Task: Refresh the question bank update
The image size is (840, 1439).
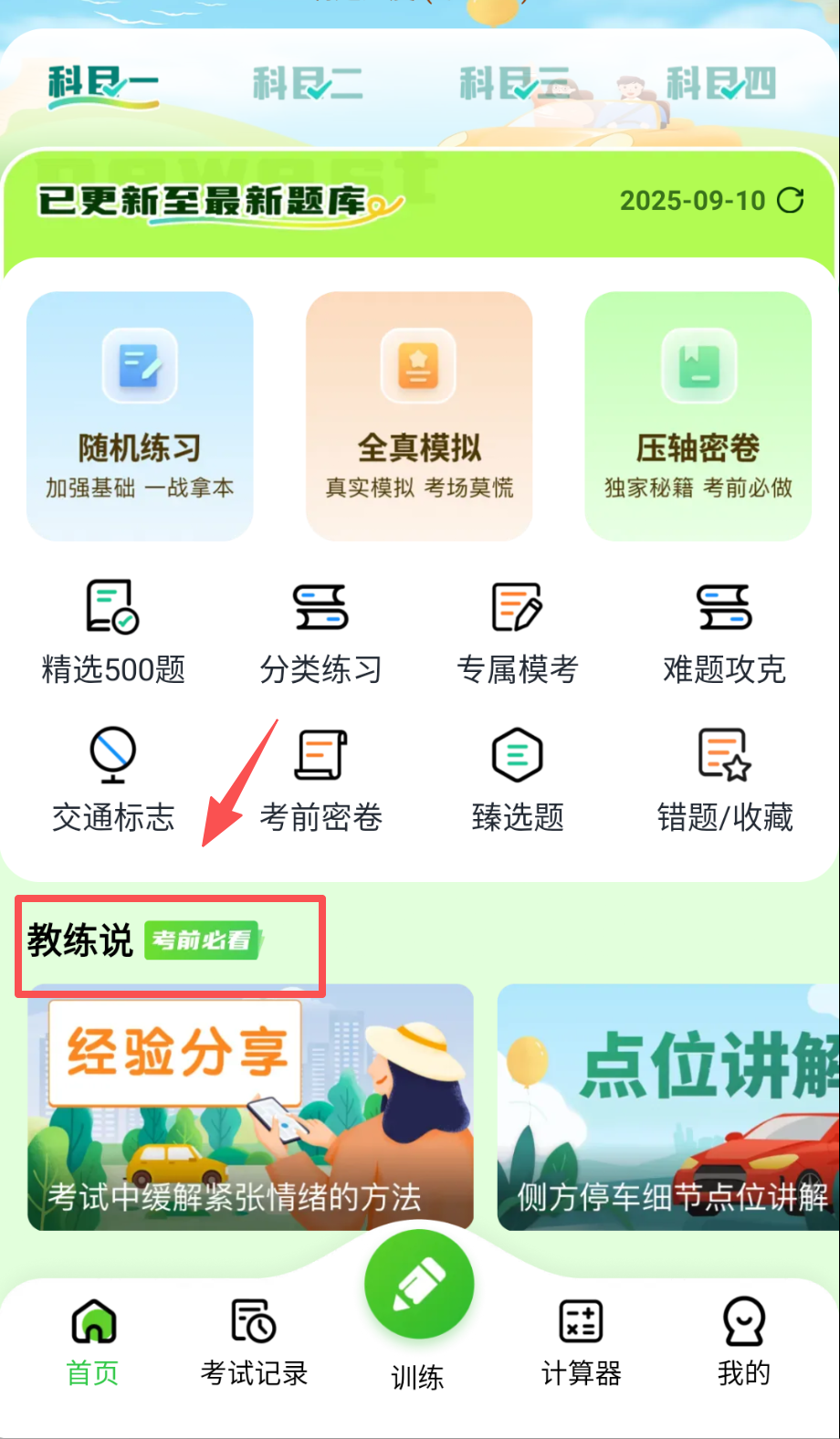Action: (x=791, y=200)
